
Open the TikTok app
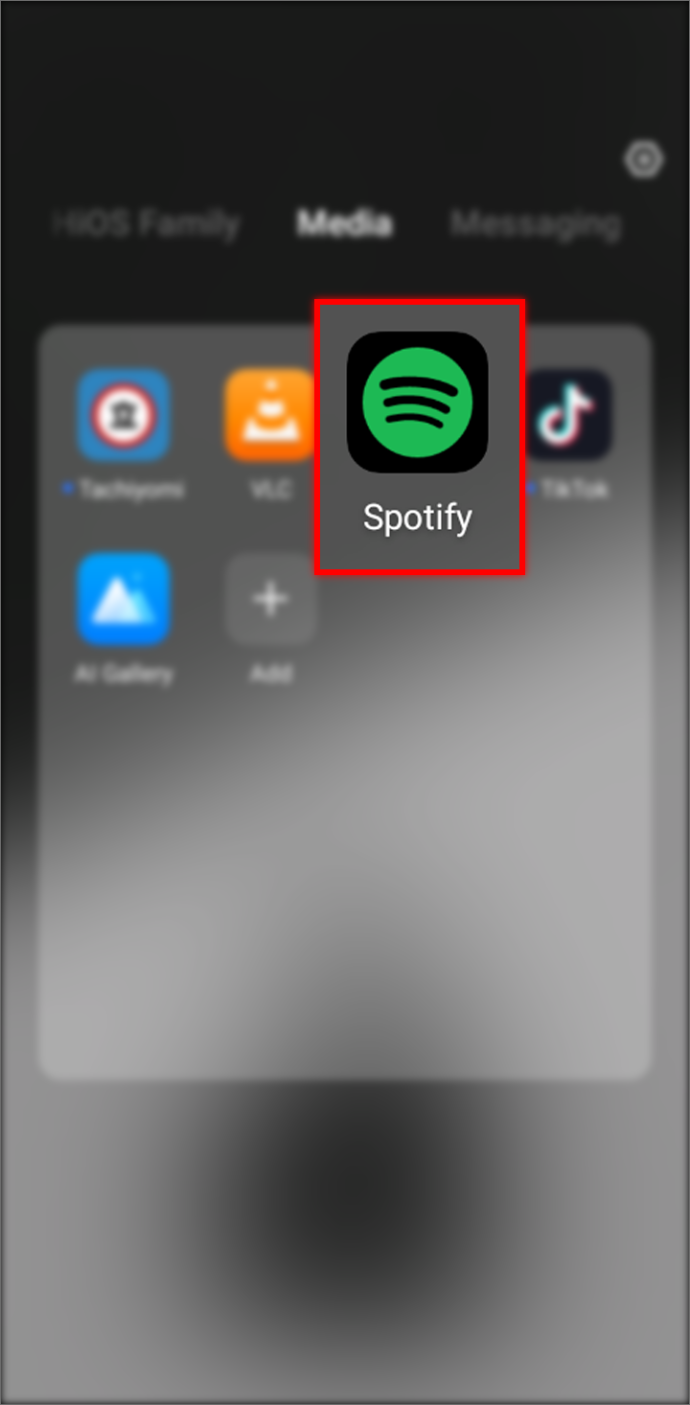tap(568, 414)
